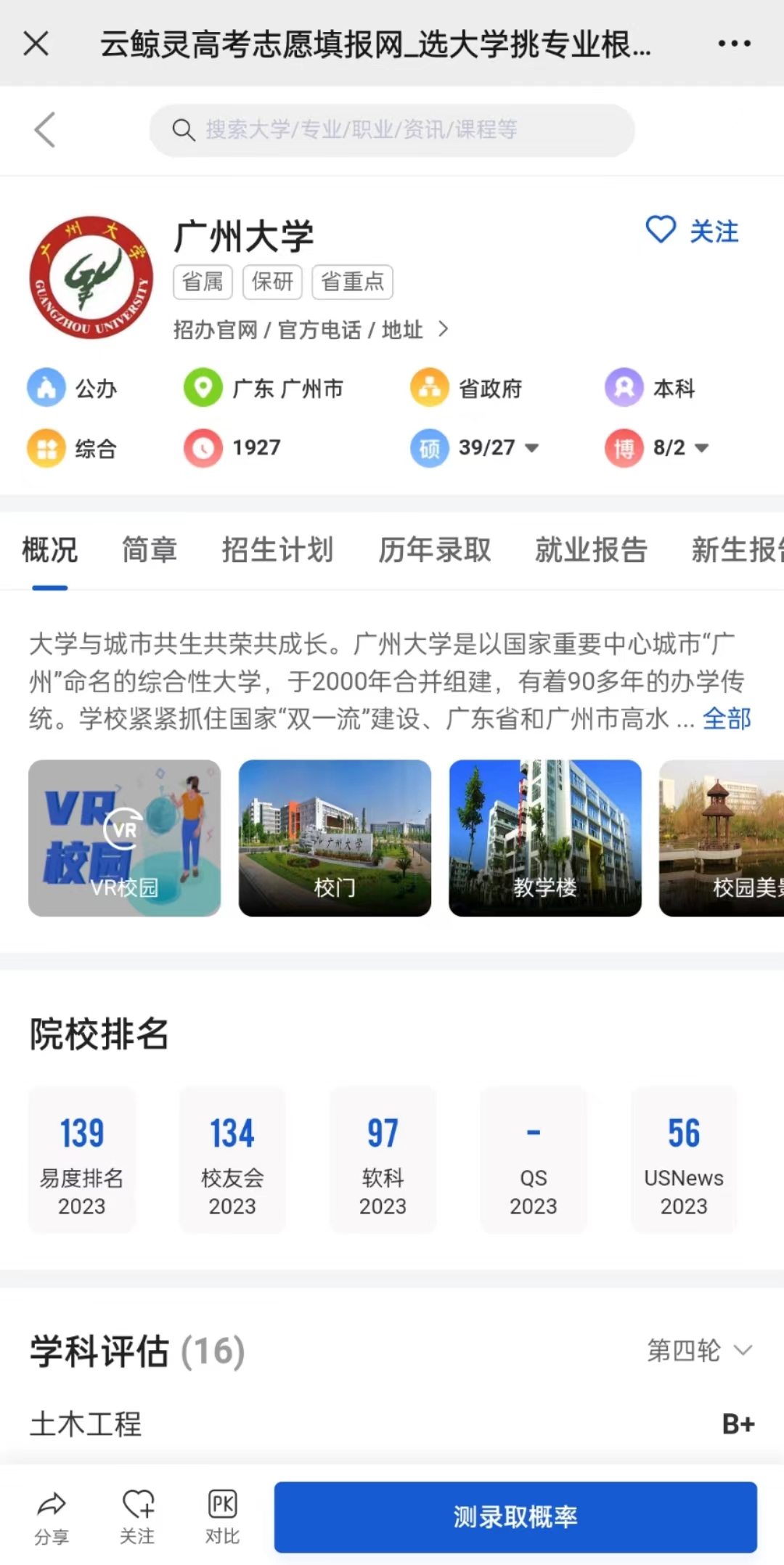Tap the search box for universities and majors
Image resolution: width=784 pixels, height=1565 pixels.
(392, 130)
